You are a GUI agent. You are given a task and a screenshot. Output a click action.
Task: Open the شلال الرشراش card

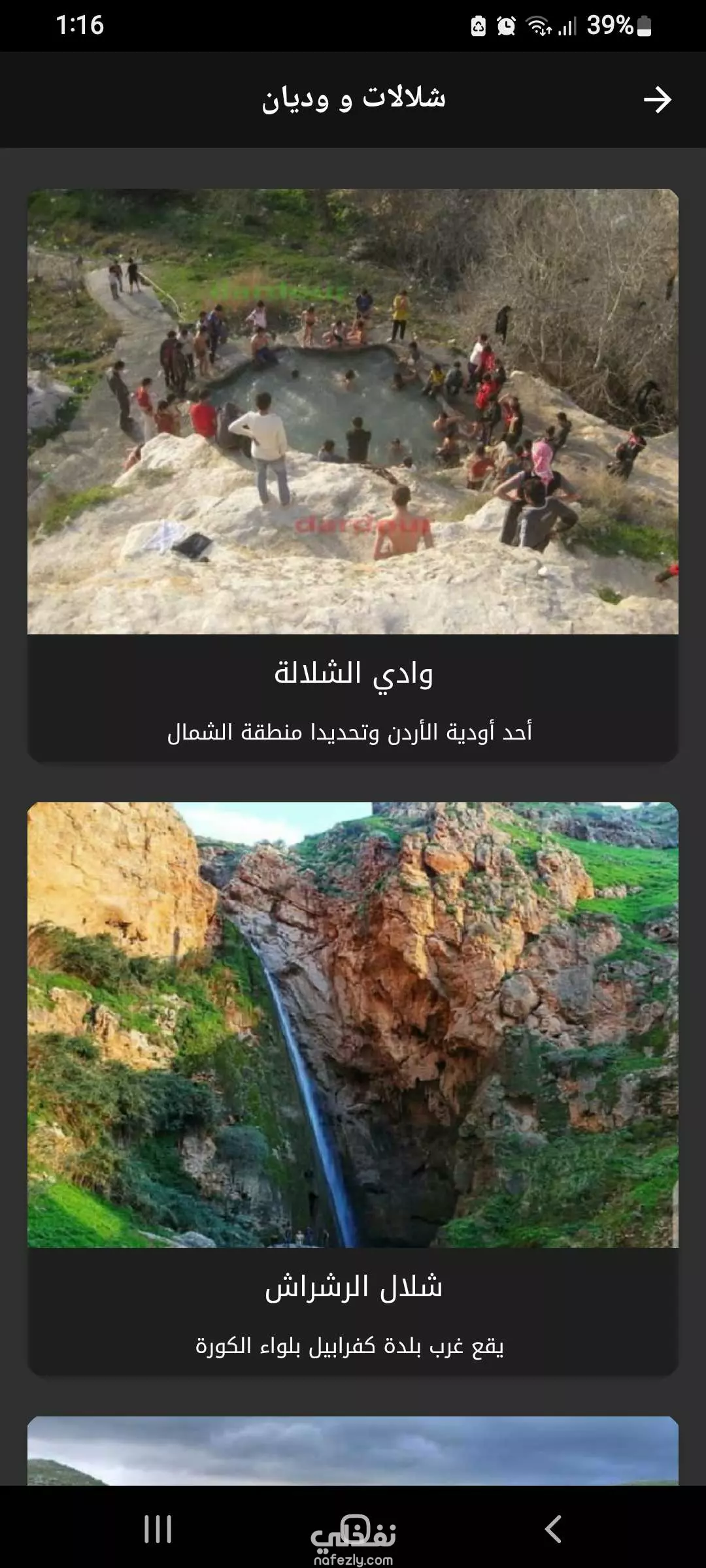[x=353, y=1089]
